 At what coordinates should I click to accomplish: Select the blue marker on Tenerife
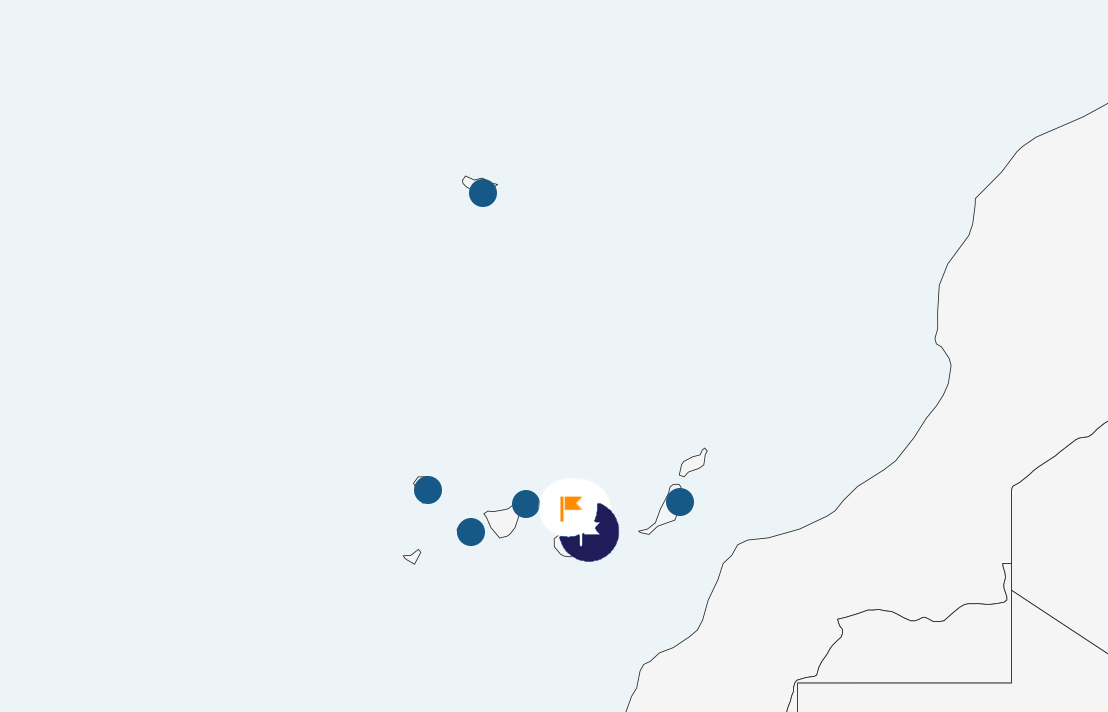pos(526,504)
